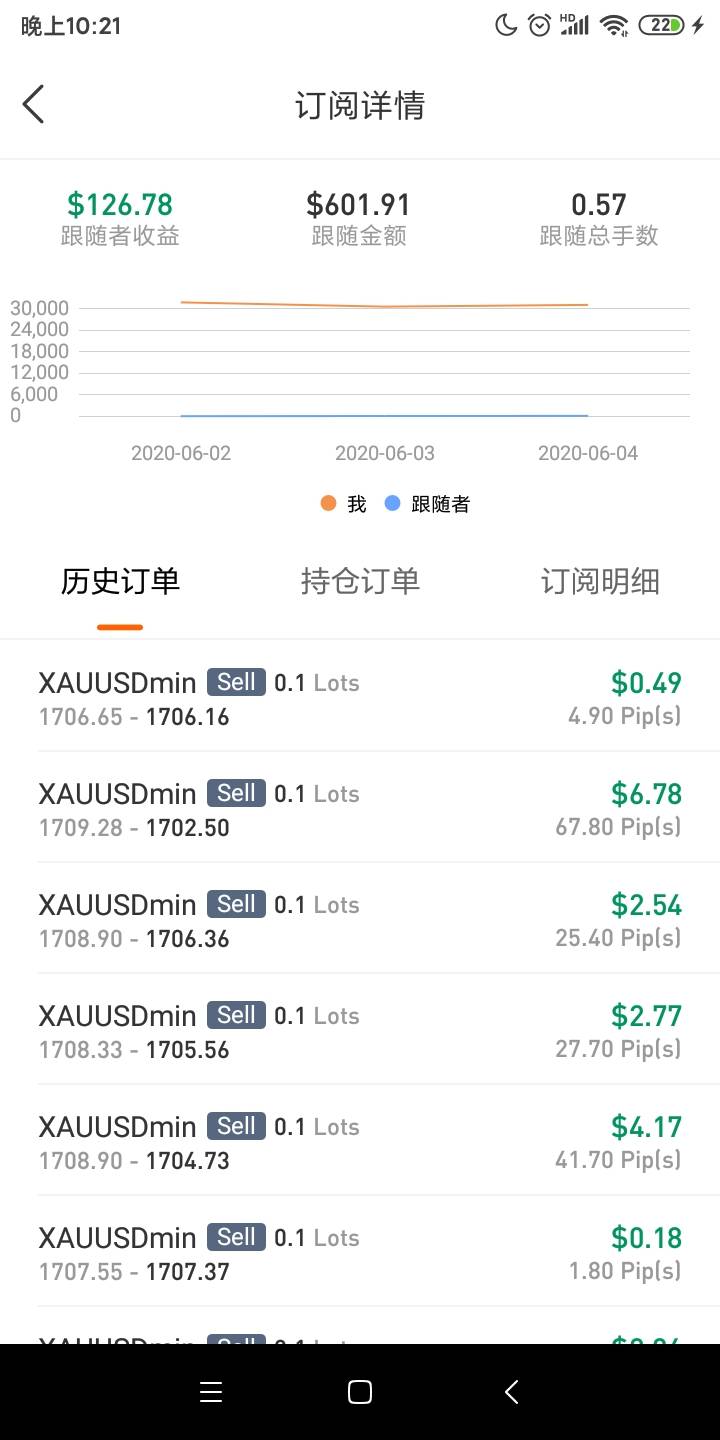
Task: View the order with 1.80 Pips
Action: pyautogui.click(x=360, y=1252)
